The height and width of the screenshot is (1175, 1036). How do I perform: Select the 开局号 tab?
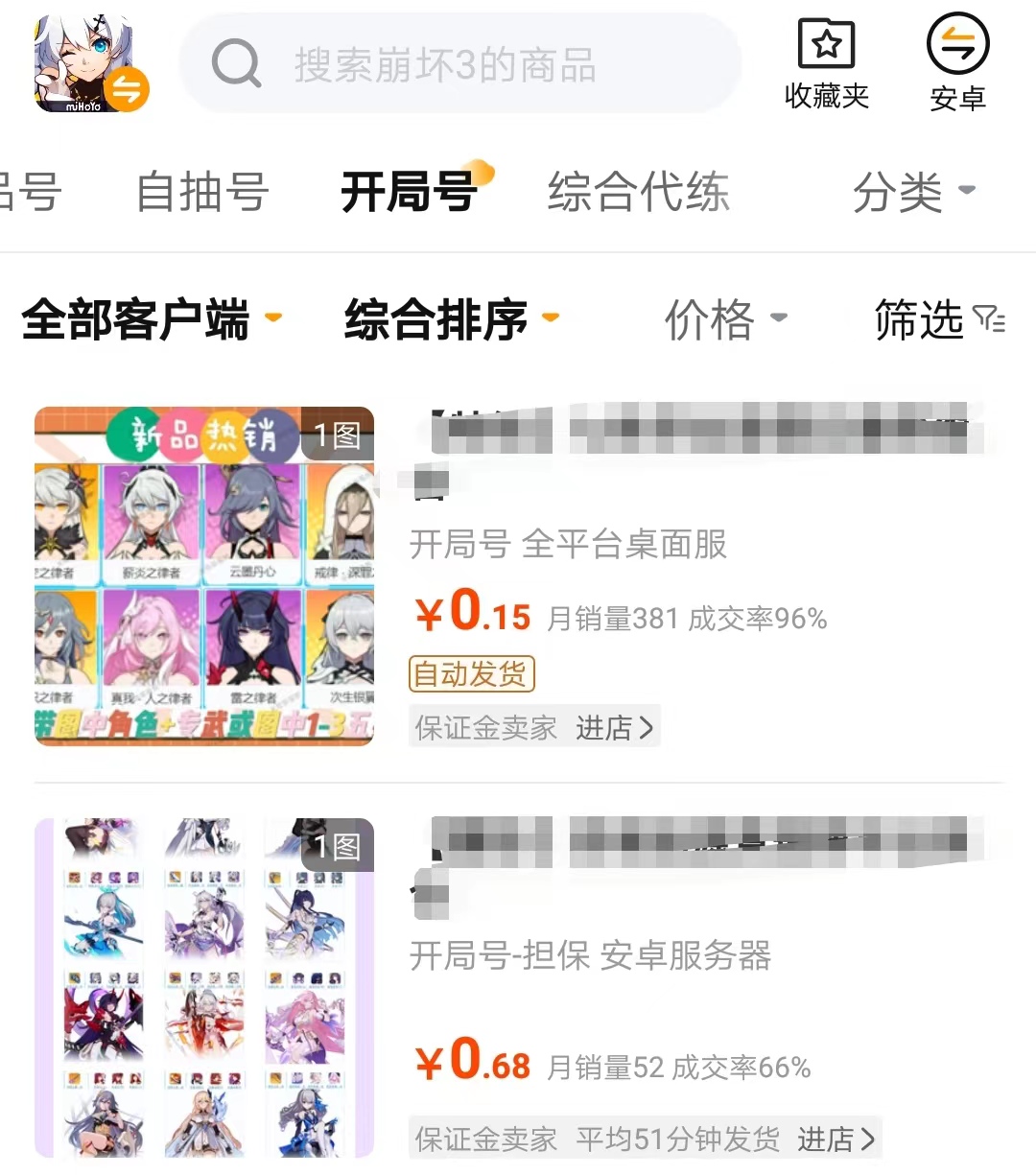(x=411, y=191)
